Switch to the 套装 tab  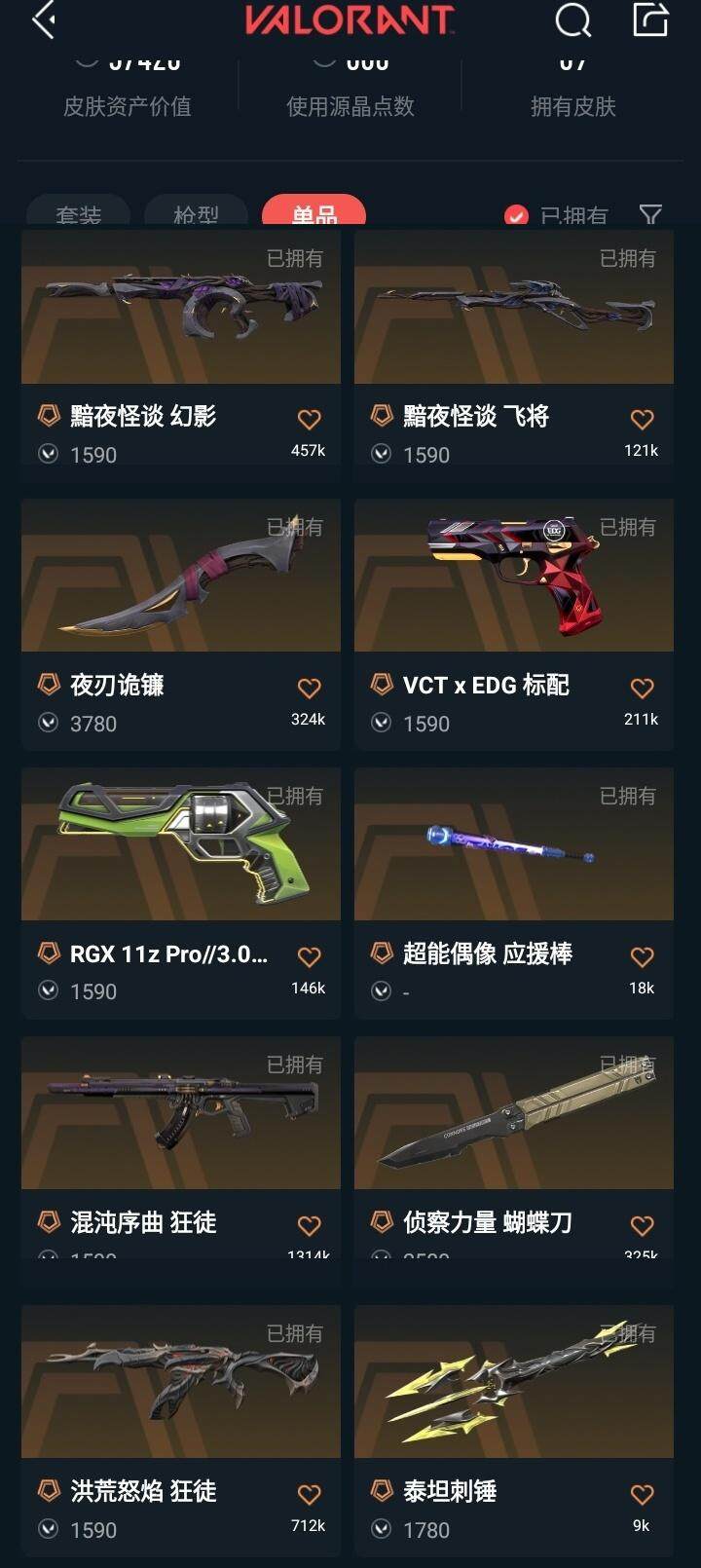pyautogui.click(x=78, y=213)
